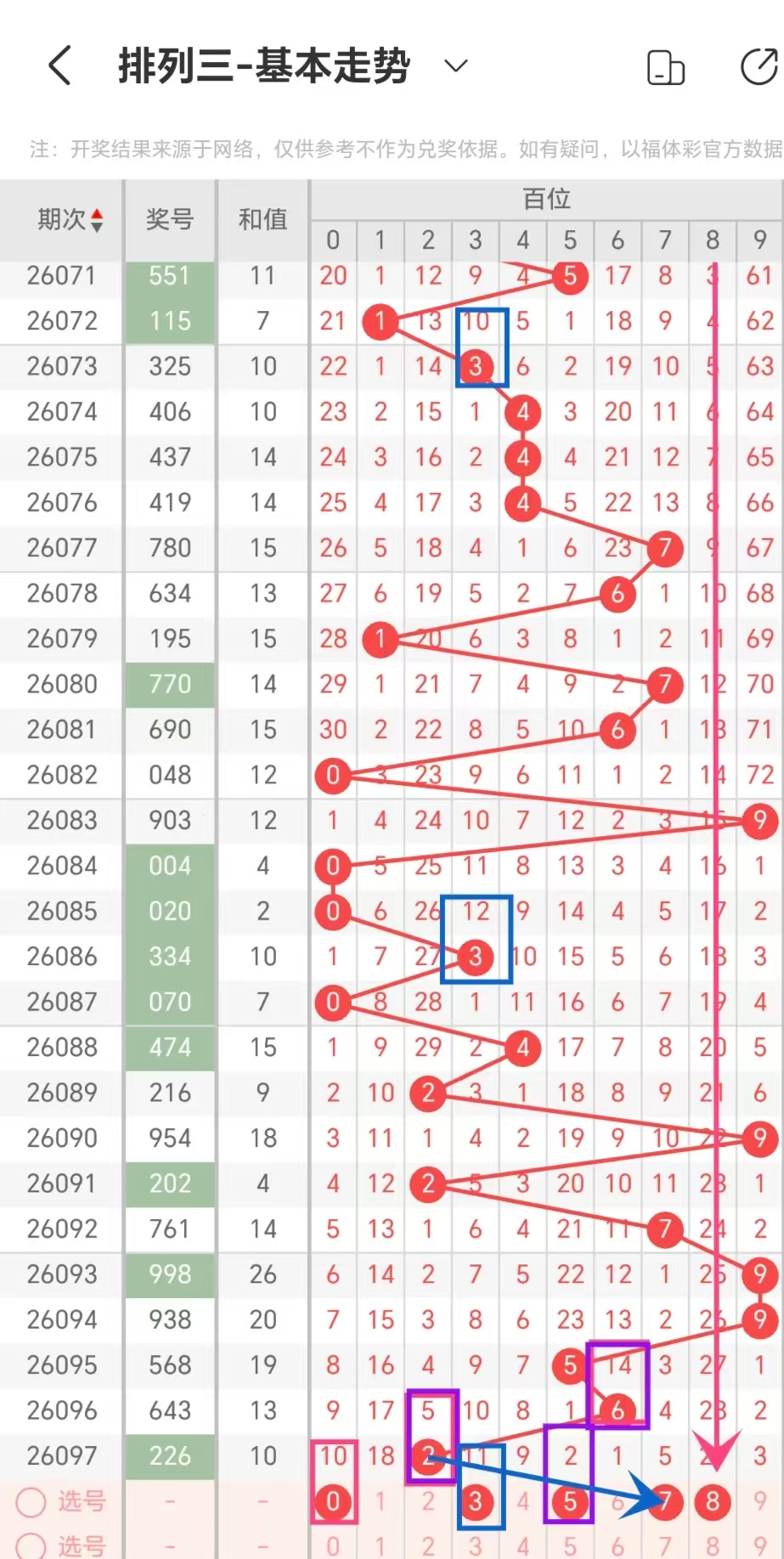Share the trend chart

point(759,68)
